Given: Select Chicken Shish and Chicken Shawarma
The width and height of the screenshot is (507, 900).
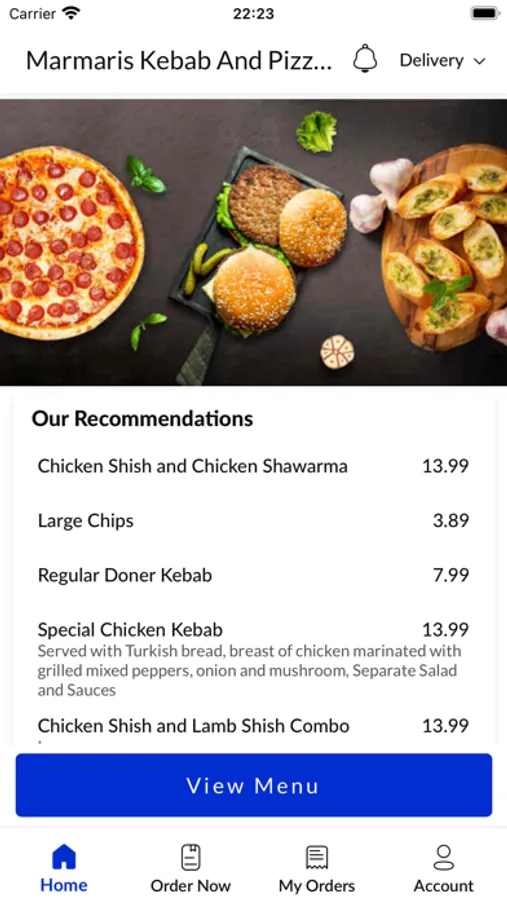Looking at the screenshot, I should (253, 466).
